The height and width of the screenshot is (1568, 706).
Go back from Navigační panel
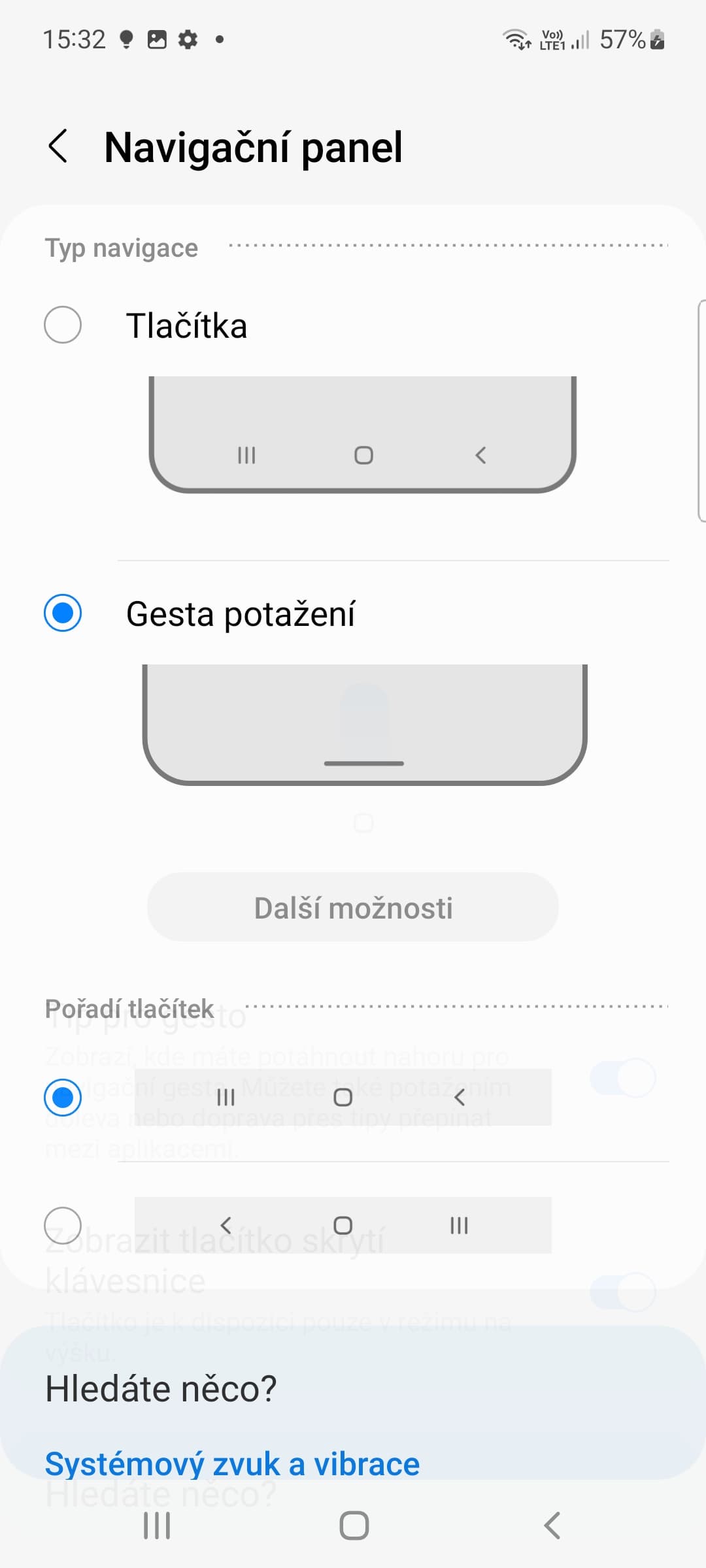58,146
